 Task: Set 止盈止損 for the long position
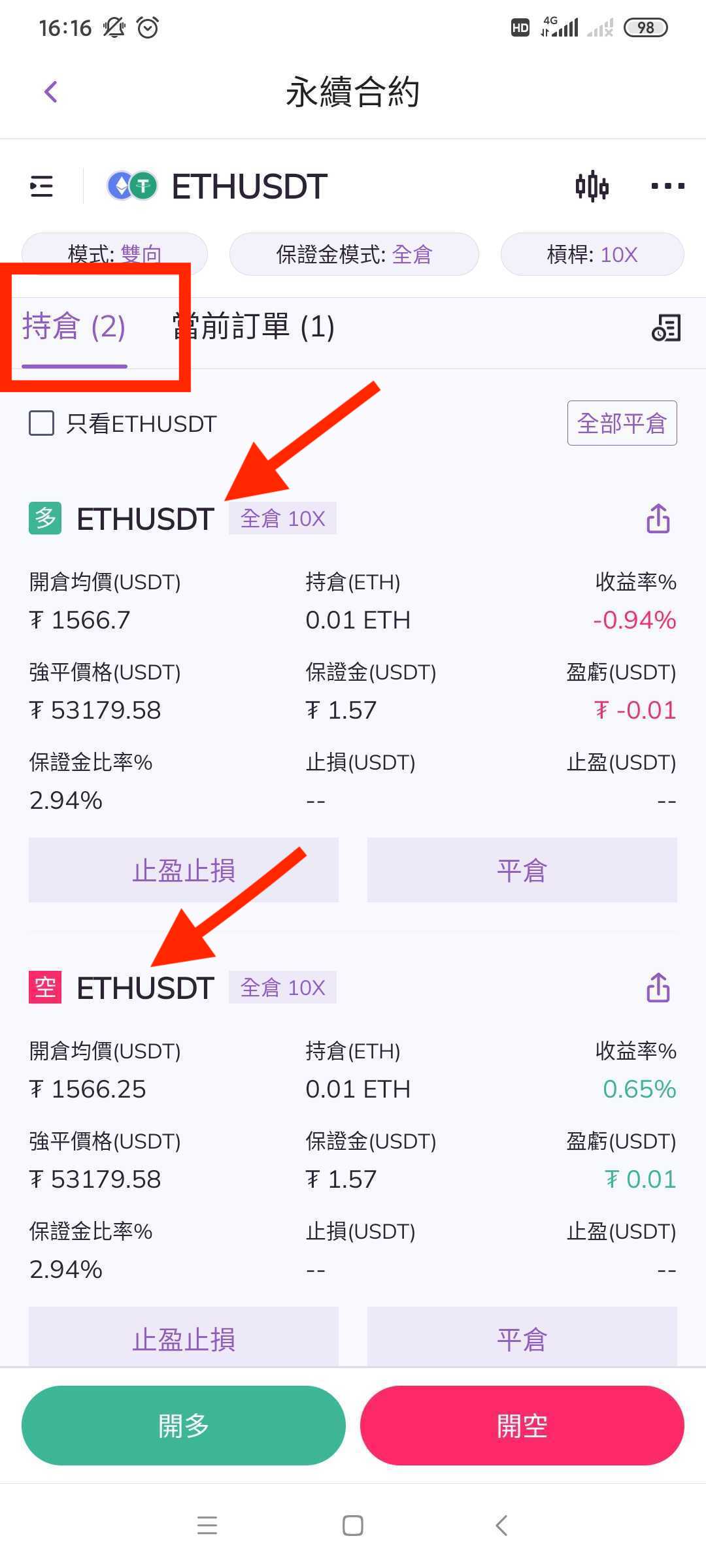(184, 870)
